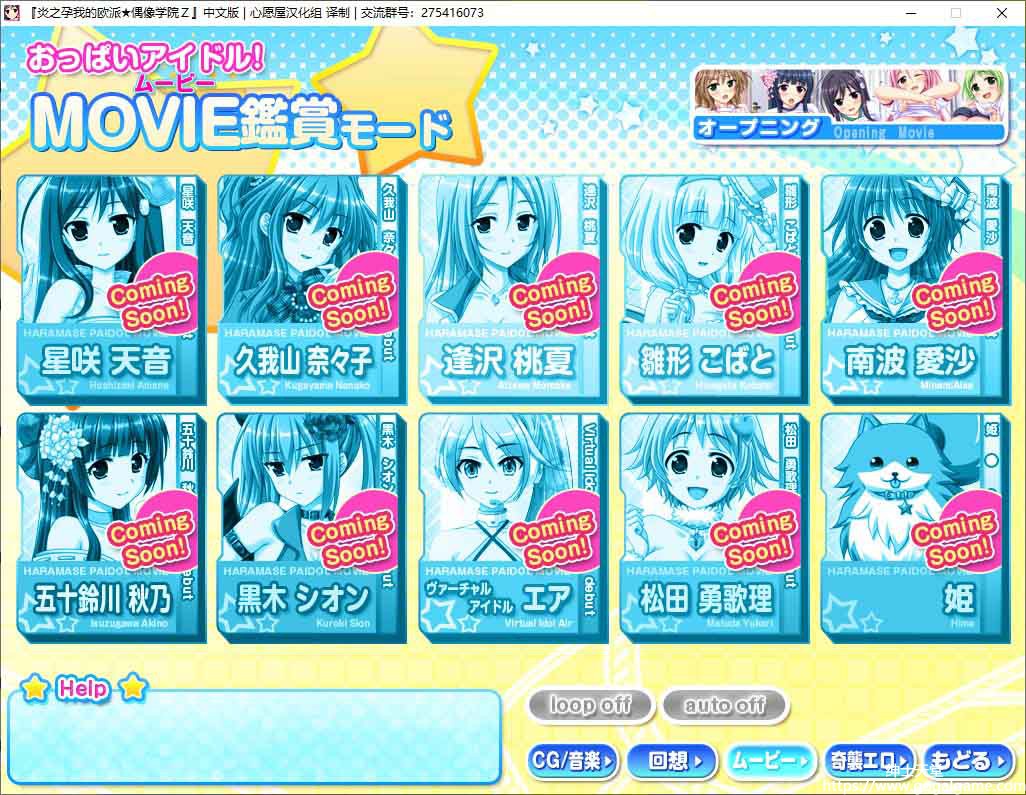Close the game window
Screen dimensions: 1026x795
point(1001,13)
